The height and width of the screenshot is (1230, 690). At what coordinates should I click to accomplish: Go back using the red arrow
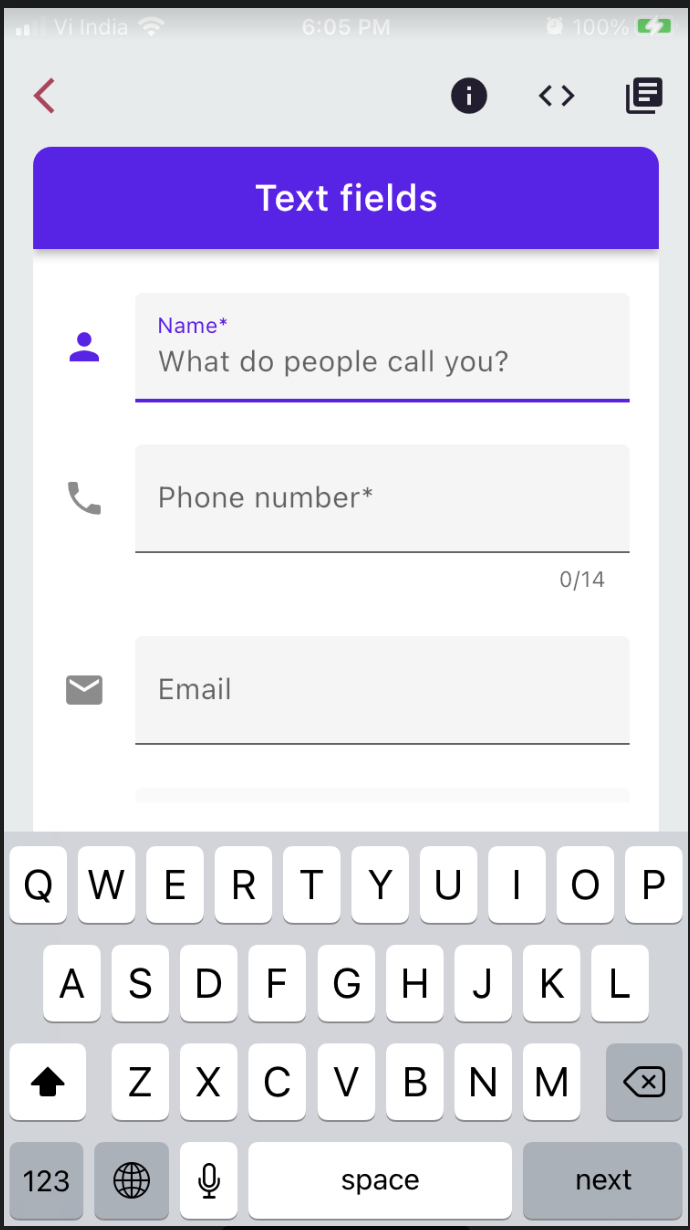44,96
